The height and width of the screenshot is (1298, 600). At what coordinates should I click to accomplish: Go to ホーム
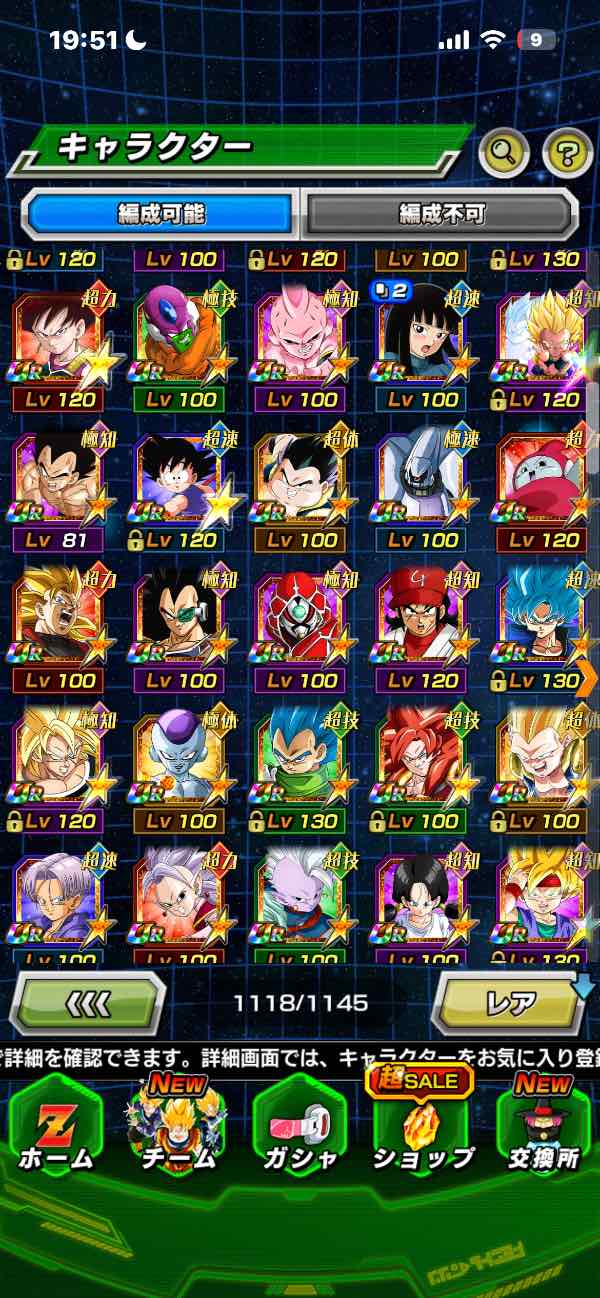[56, 1130]
